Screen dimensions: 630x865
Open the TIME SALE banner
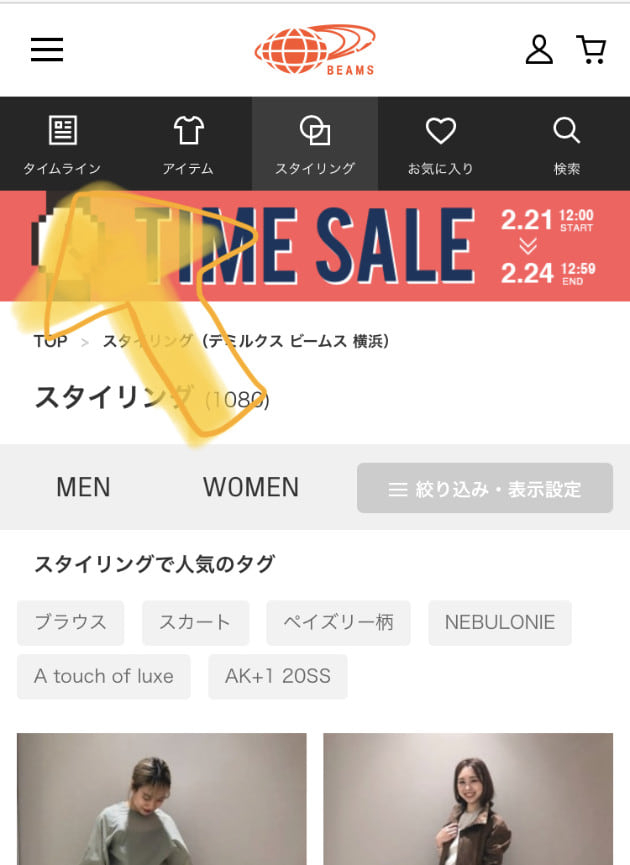pyautogui.click(x=315, y=246)
